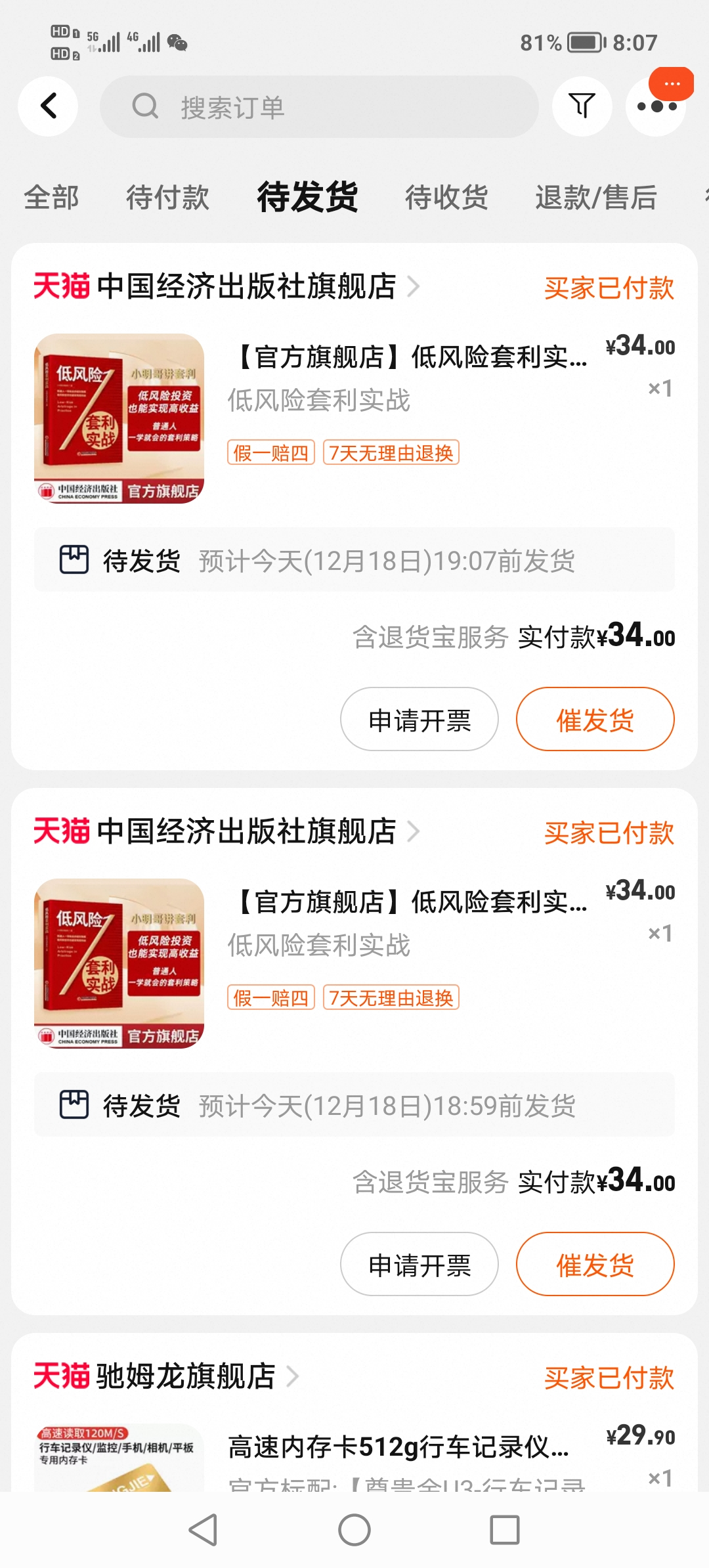The image size is (709, 1568).
Task: Select the 待发货 tab
Action: tap(307, 197)
